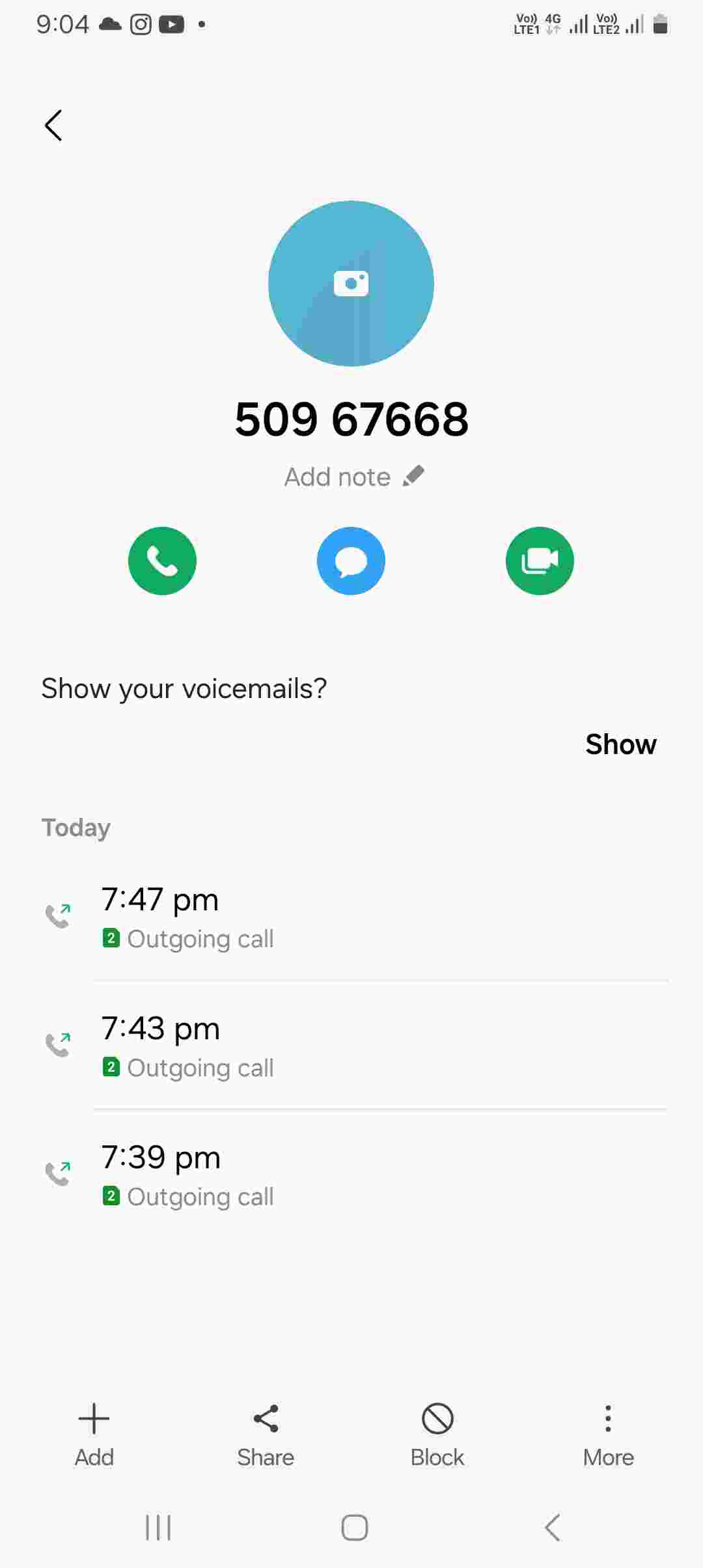Open the 7:47 pm outgoing call entry
This screenshot has width=703, height=1568.
351,917
